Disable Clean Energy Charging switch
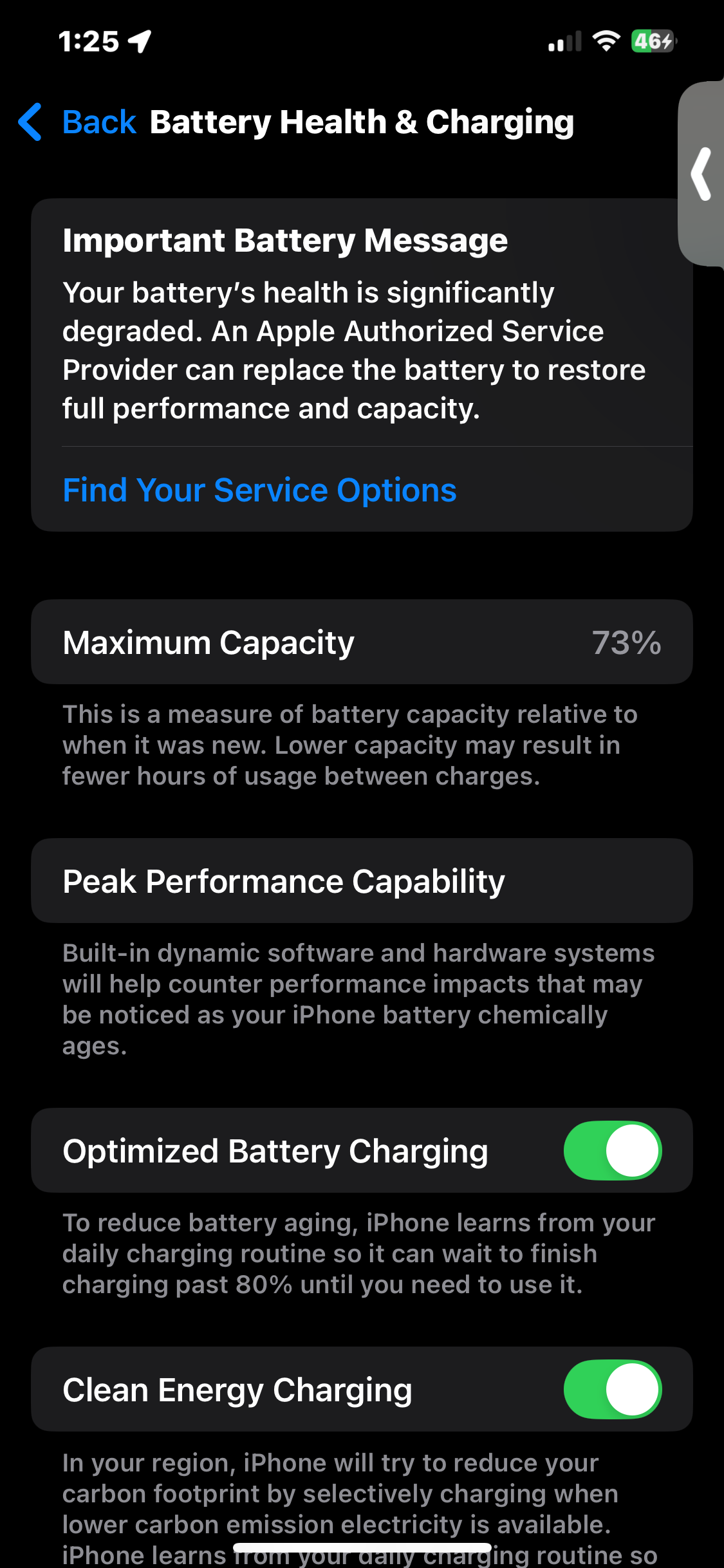The width and height of the screenshot is (724, 1568). [612, 1389]
